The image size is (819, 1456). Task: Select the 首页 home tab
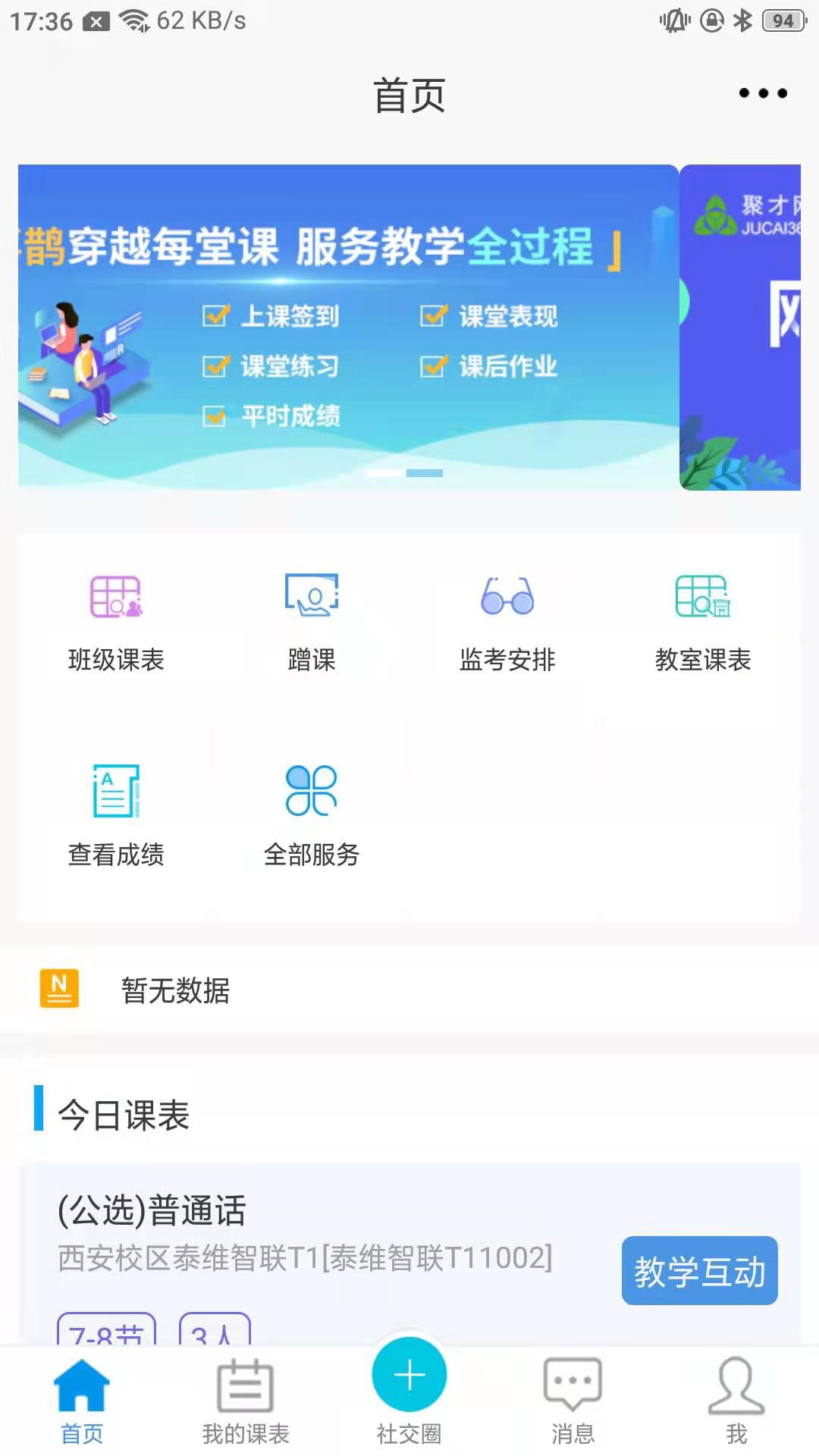pyautogui.click(x=82, y=1401)
